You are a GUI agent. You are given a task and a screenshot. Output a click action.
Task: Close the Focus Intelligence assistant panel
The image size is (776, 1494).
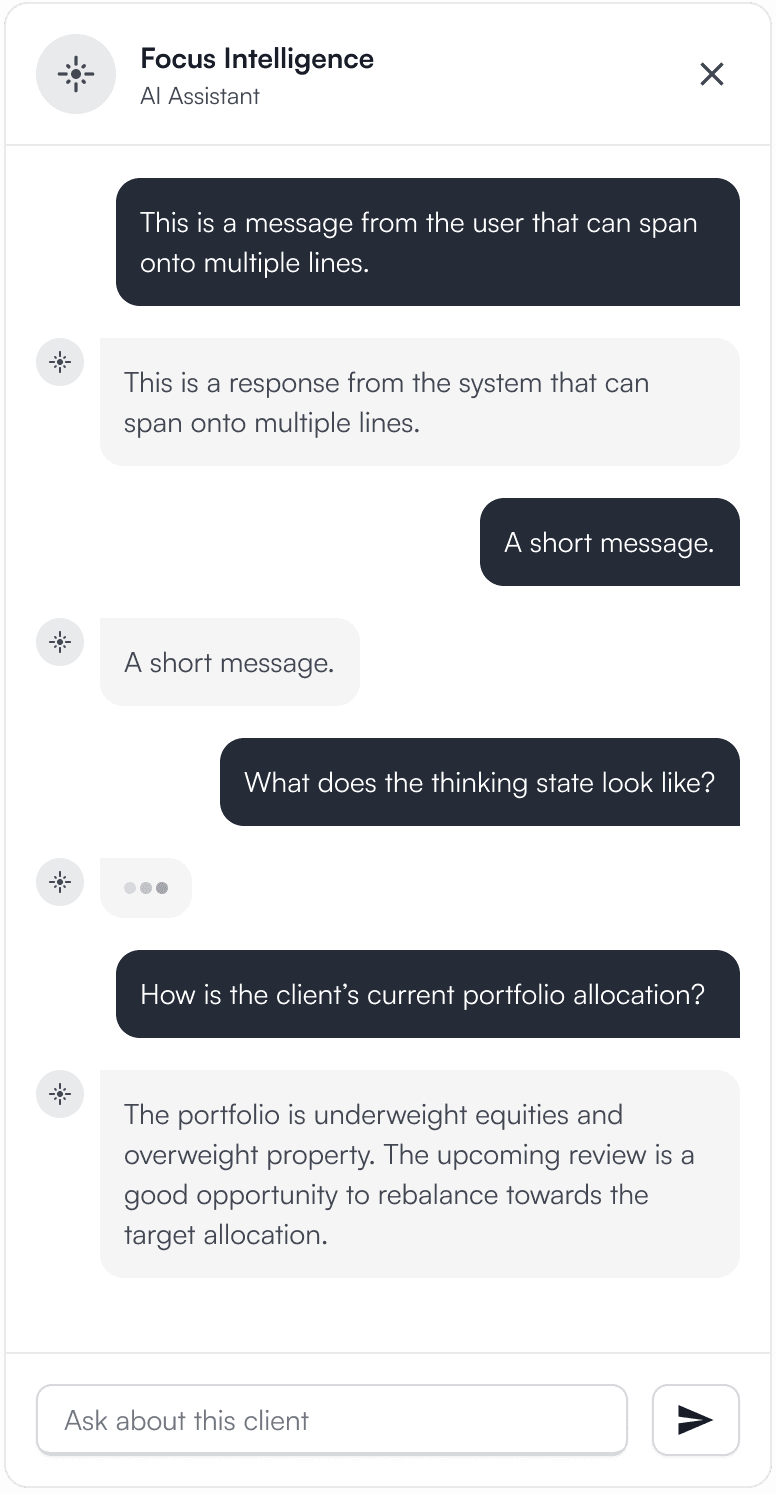(712, 74)
